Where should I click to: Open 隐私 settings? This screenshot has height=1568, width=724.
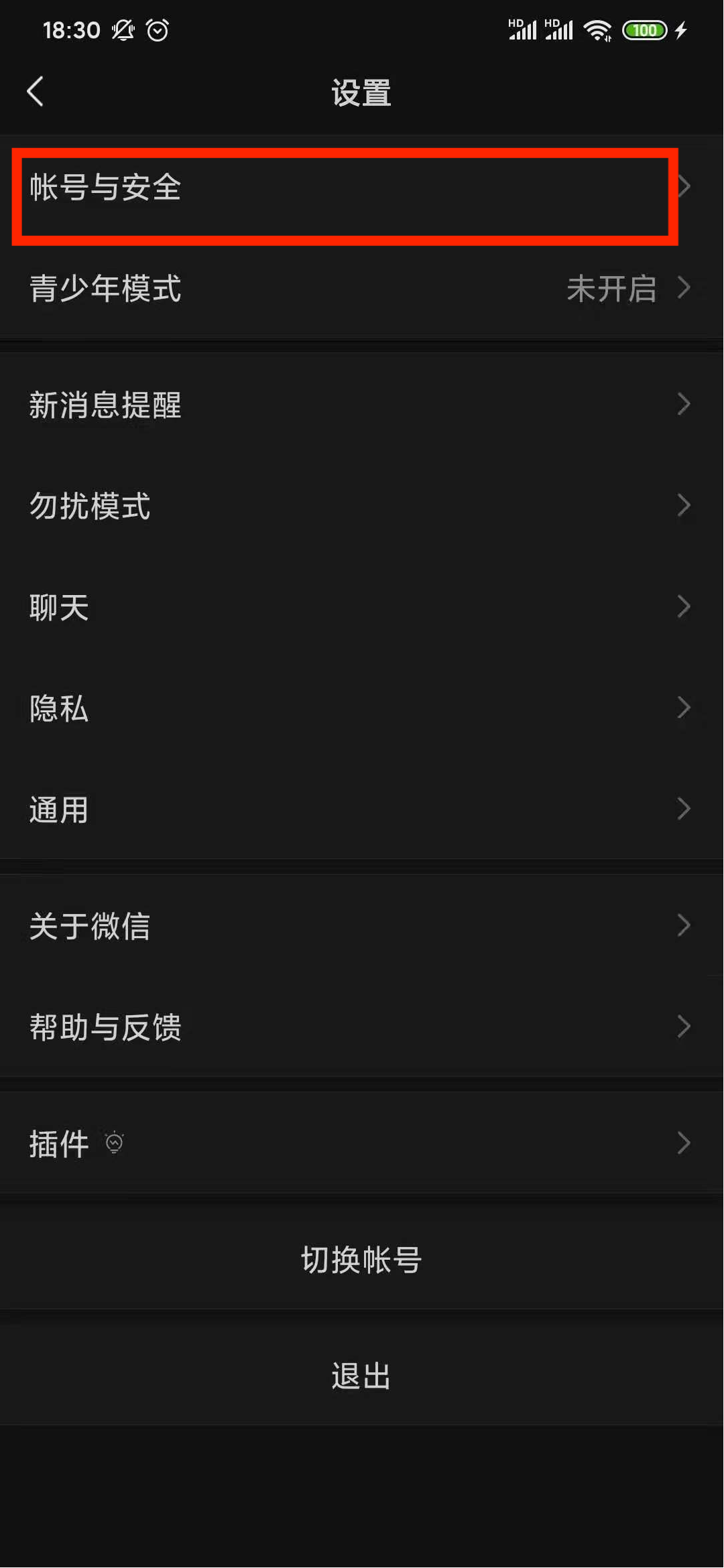click(362, 708)
